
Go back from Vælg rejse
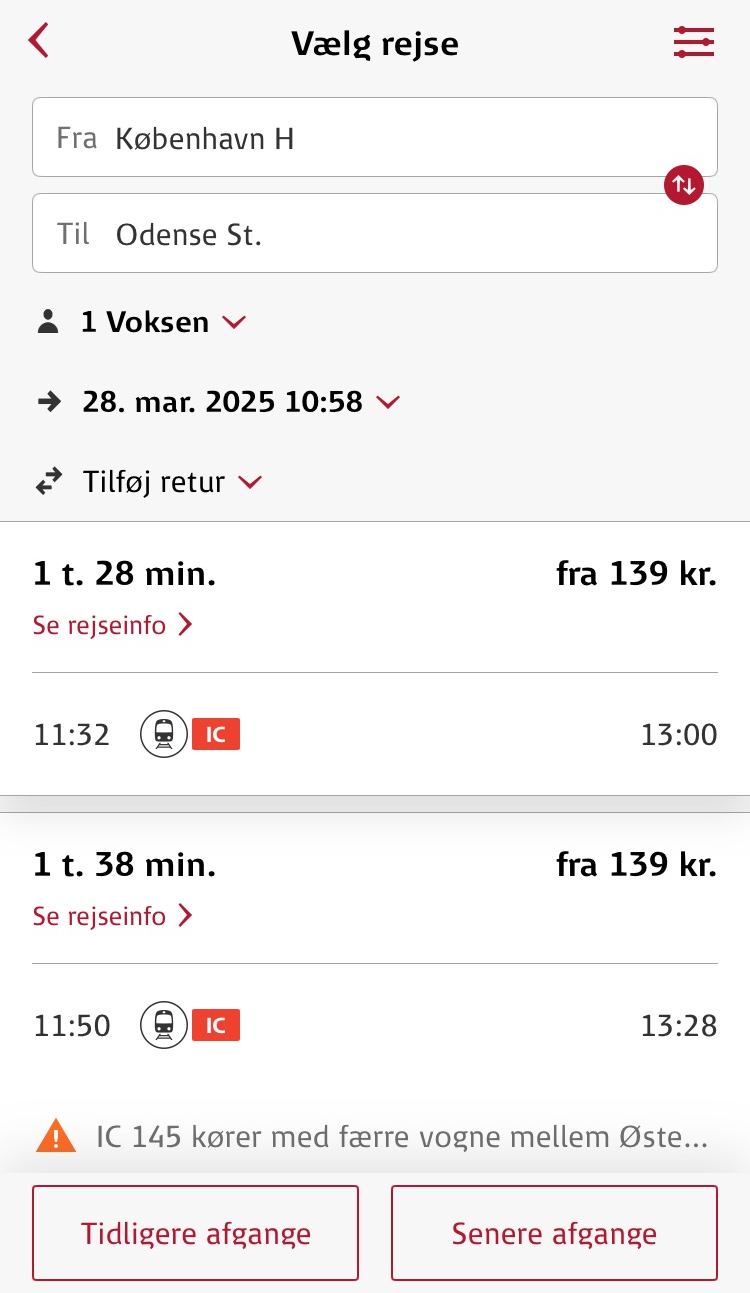point(39,42)
